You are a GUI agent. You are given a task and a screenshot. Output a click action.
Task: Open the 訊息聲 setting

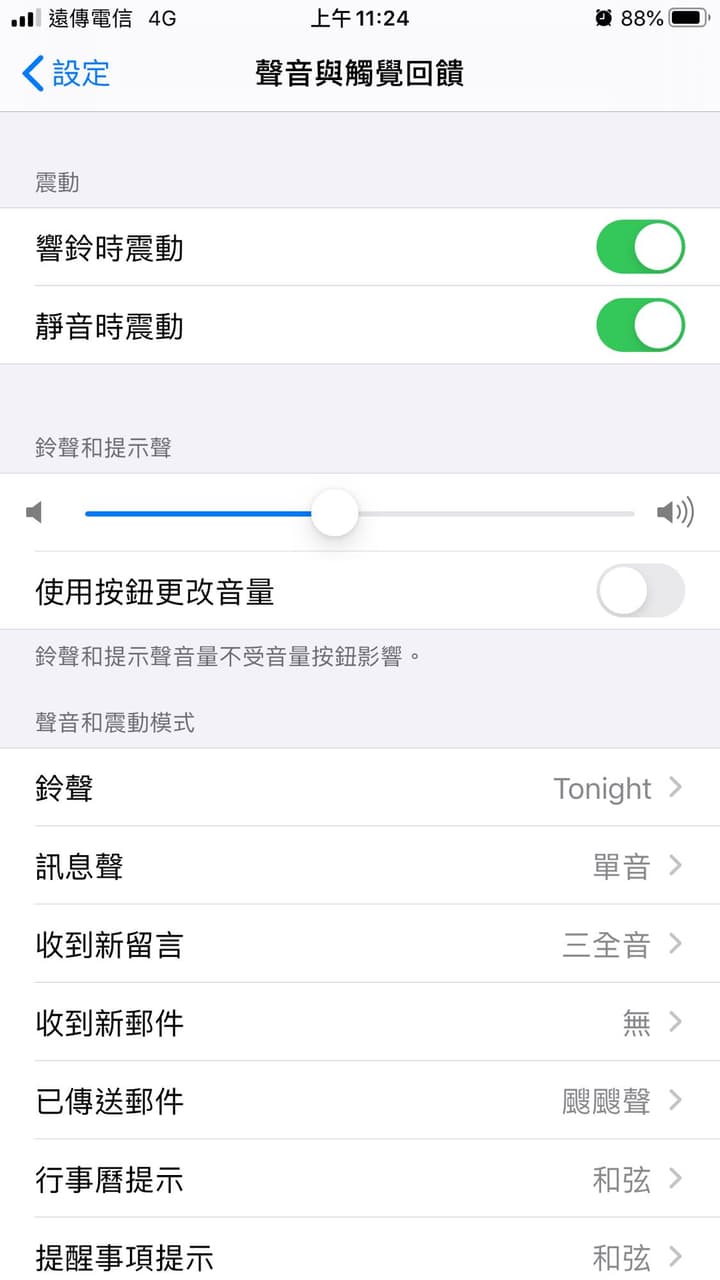pos(360,866)
